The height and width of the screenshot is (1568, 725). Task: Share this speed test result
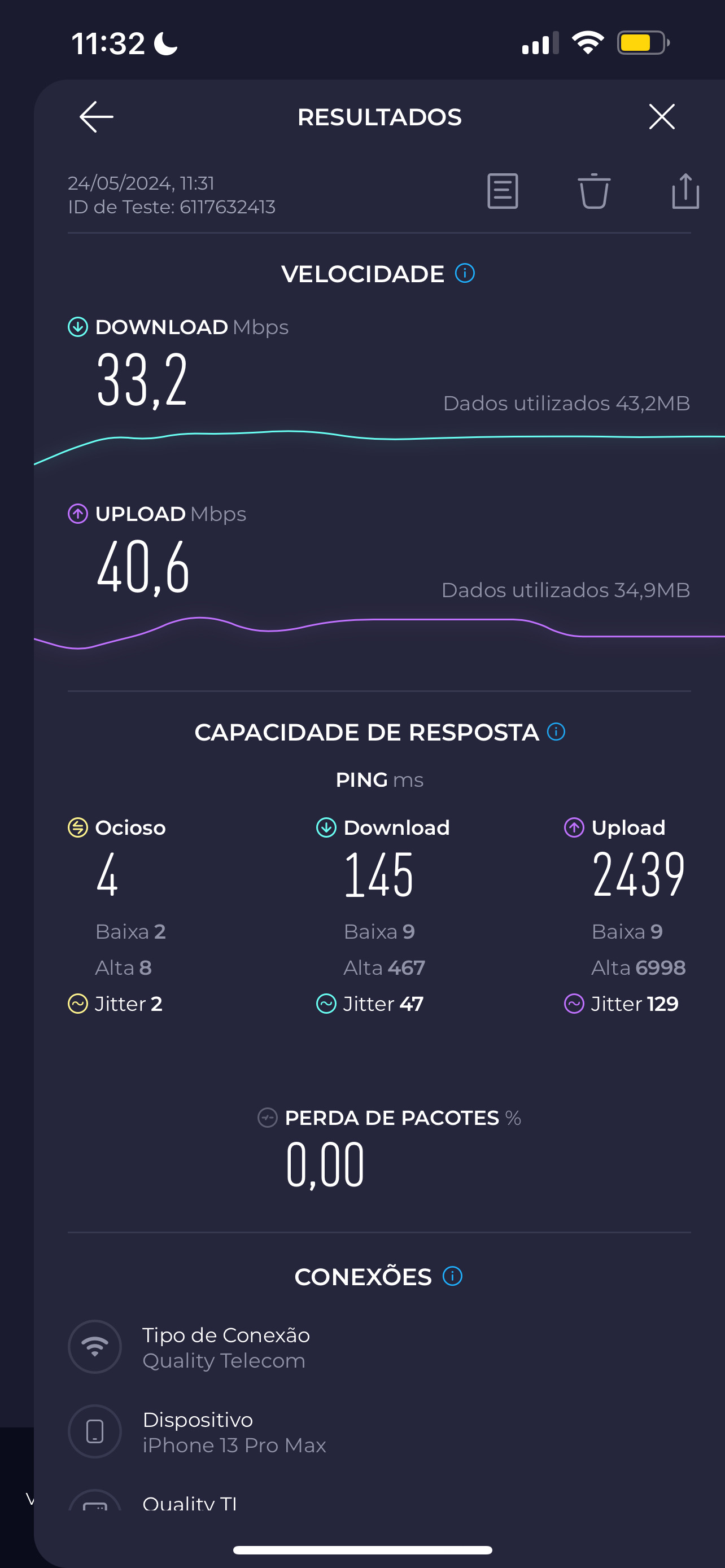pos(685,191)
